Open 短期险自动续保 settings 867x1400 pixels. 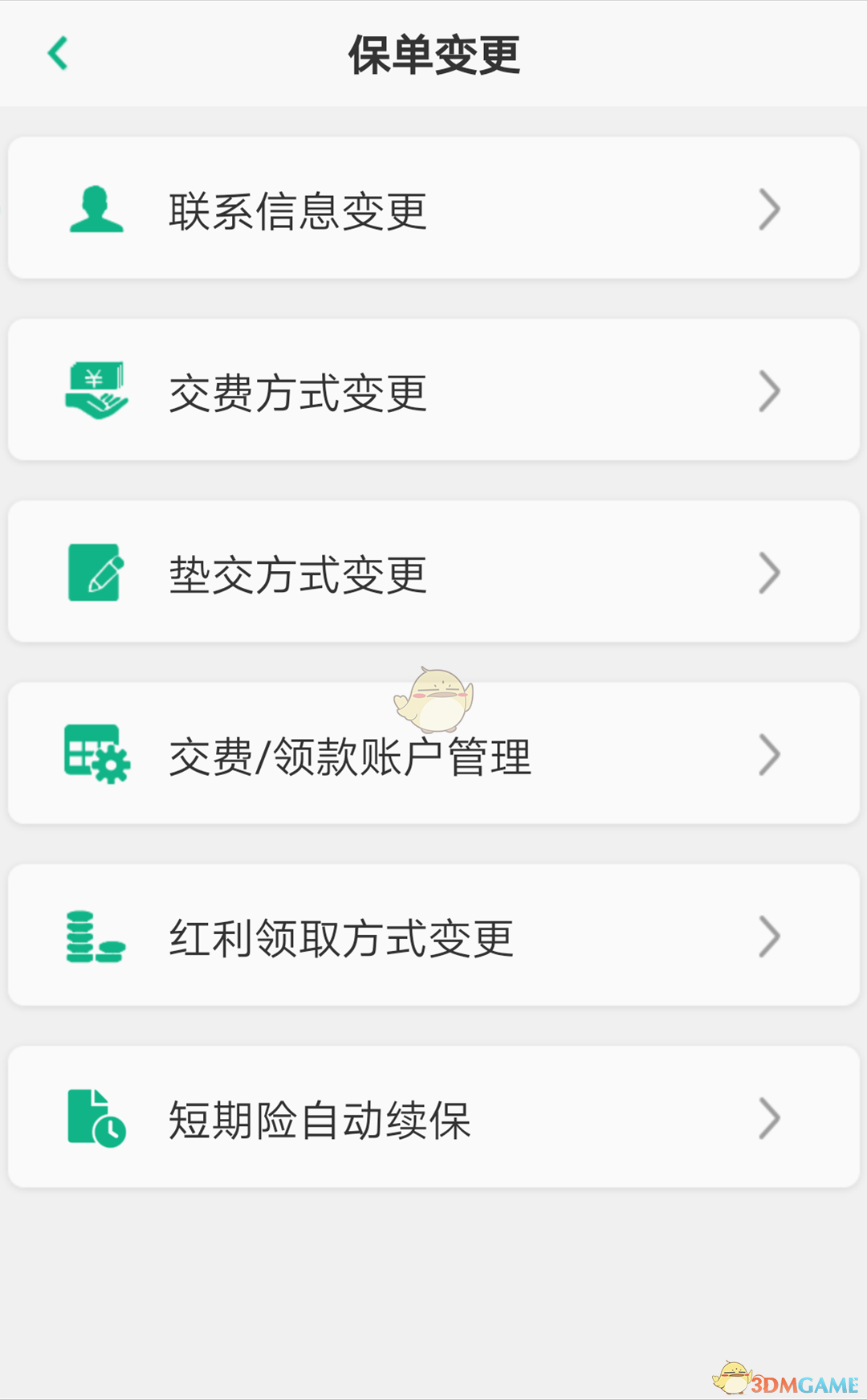tap(433, 1117)
